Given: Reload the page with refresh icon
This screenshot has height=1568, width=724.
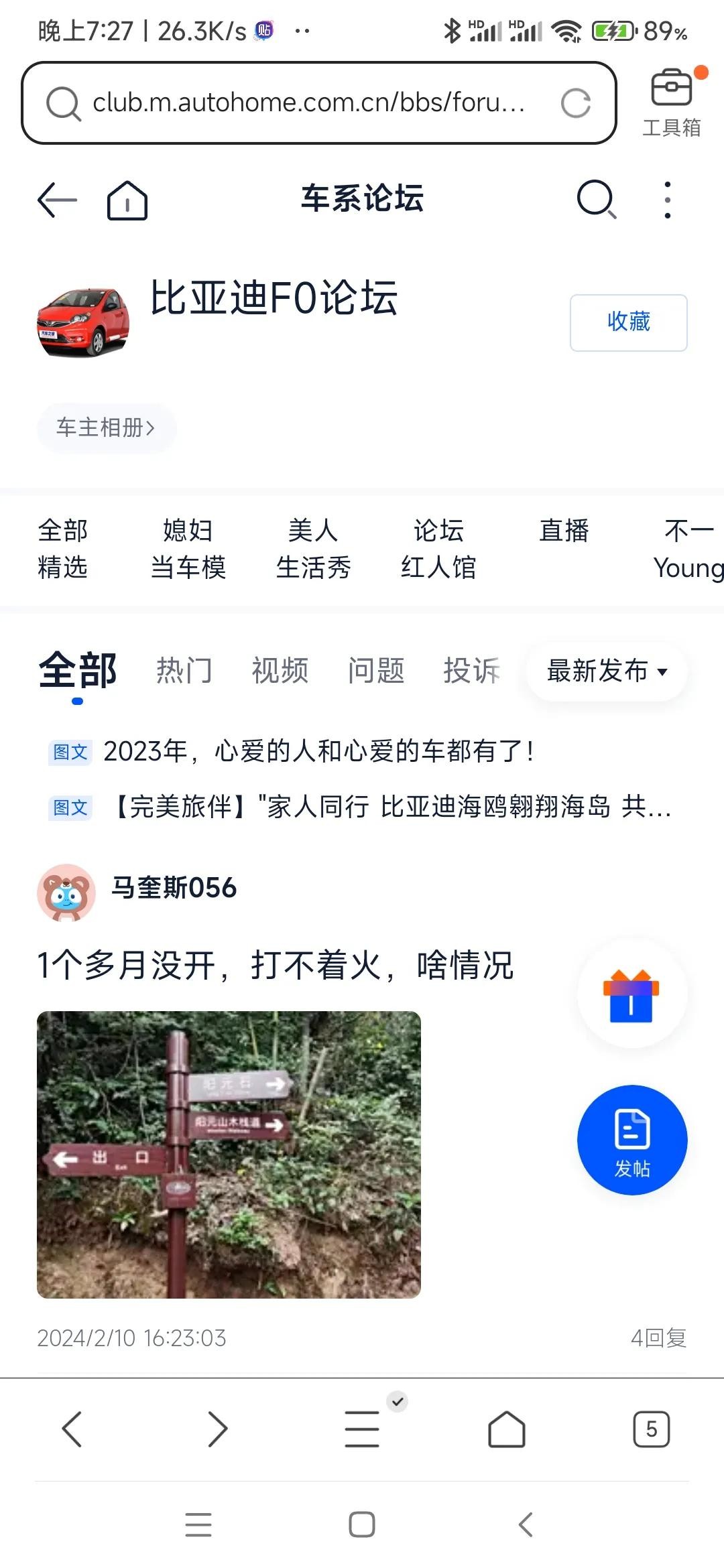Looking at the screenshot, I should point(576,103).
